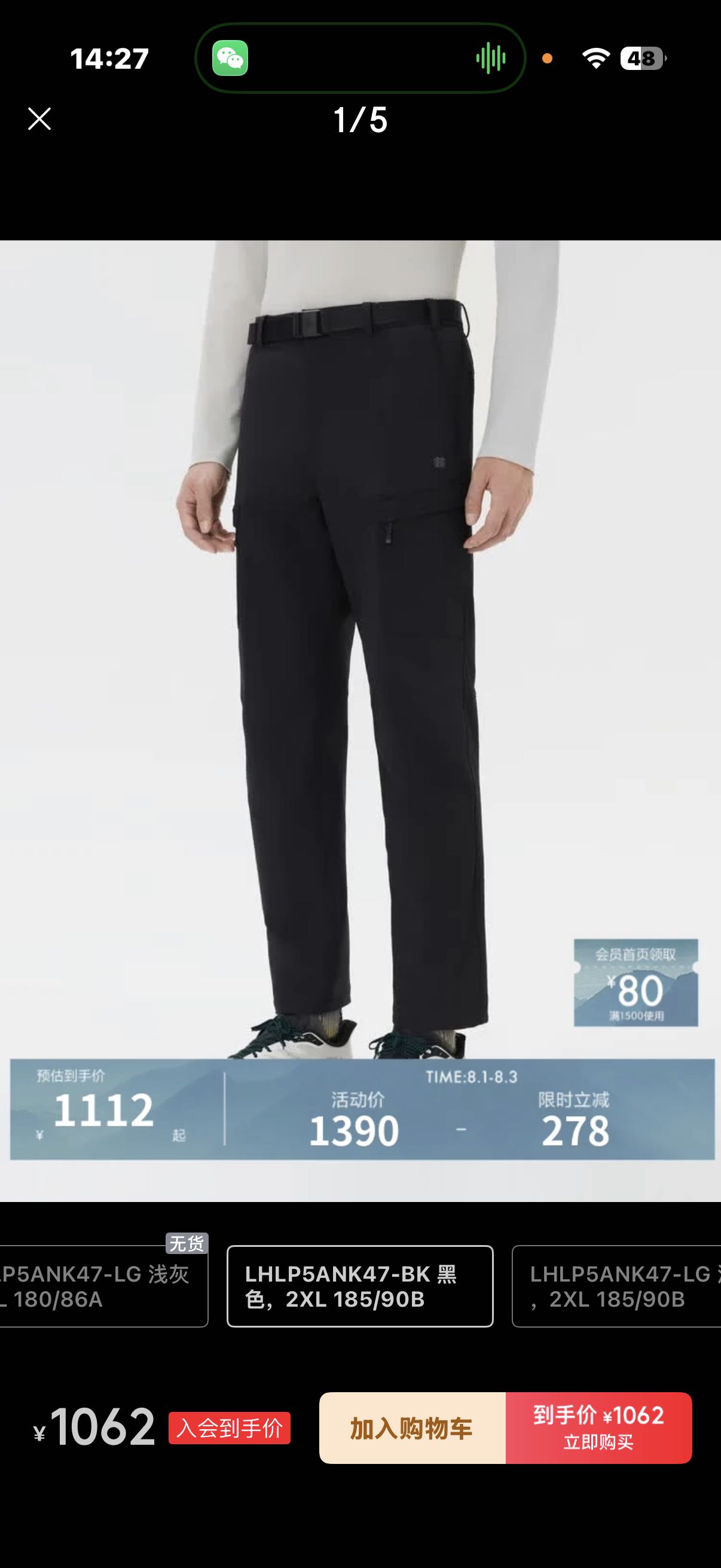Add the pants to shopping cart

pyautogui.click(x=412, y=1428)
